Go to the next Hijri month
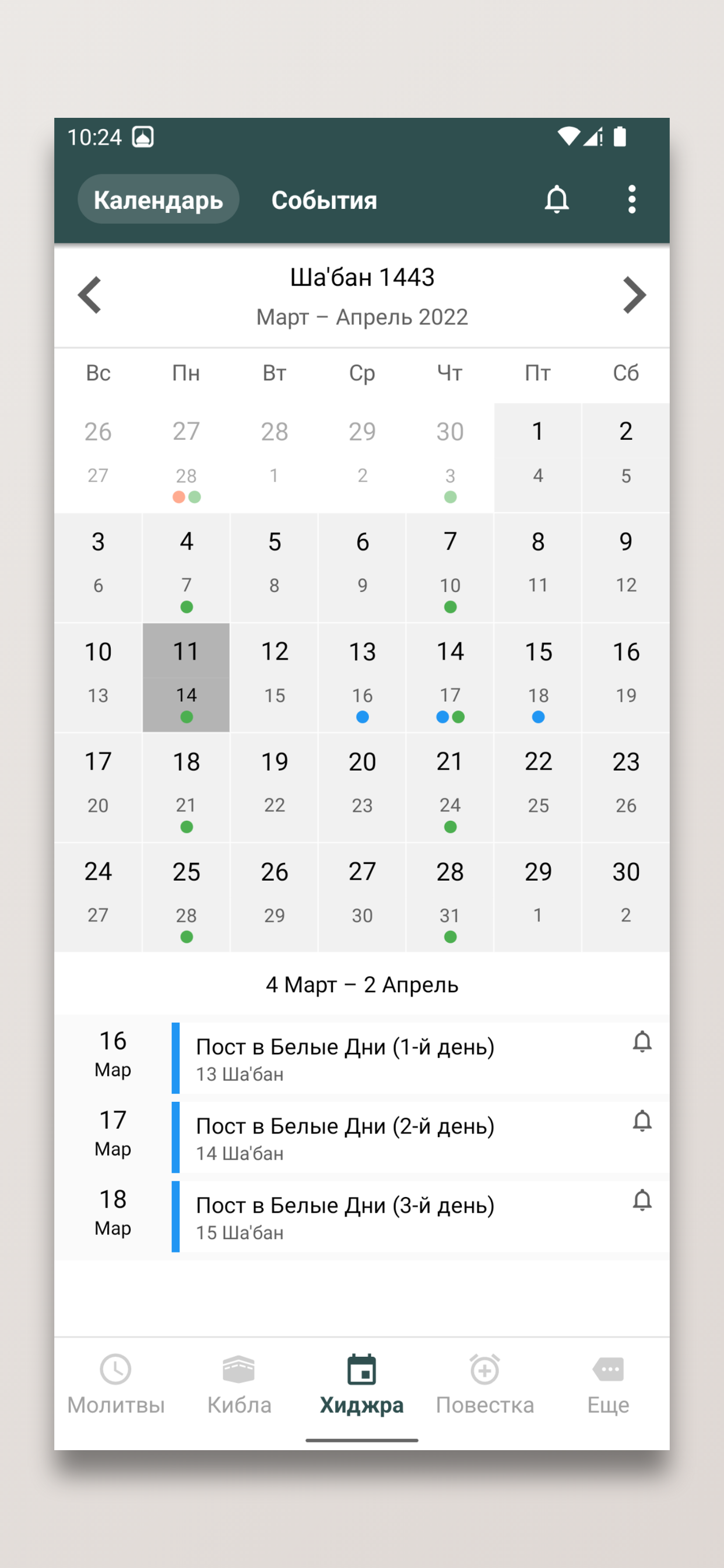724x1568 pixels. (634, 295)
